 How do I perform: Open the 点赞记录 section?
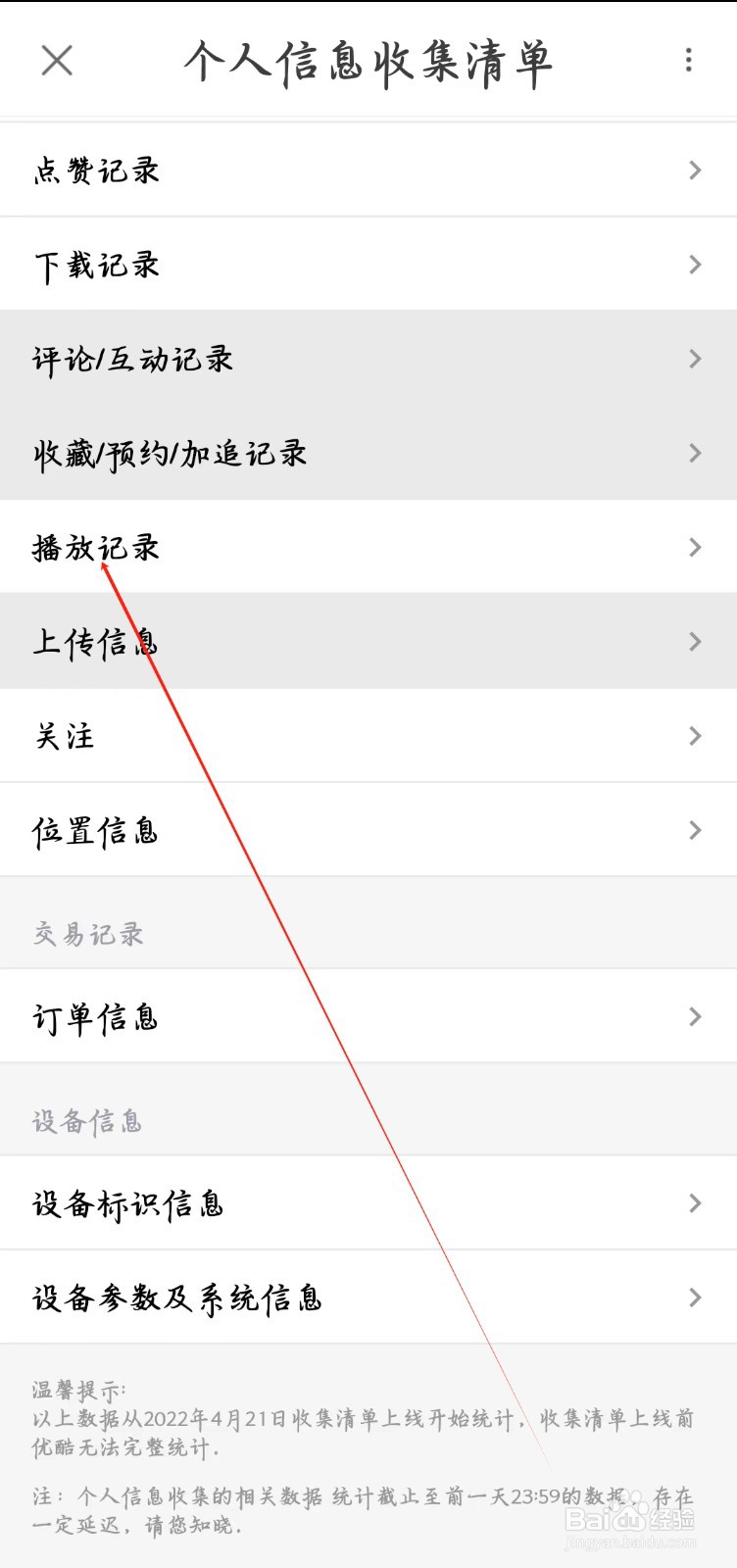click(95, 170)
